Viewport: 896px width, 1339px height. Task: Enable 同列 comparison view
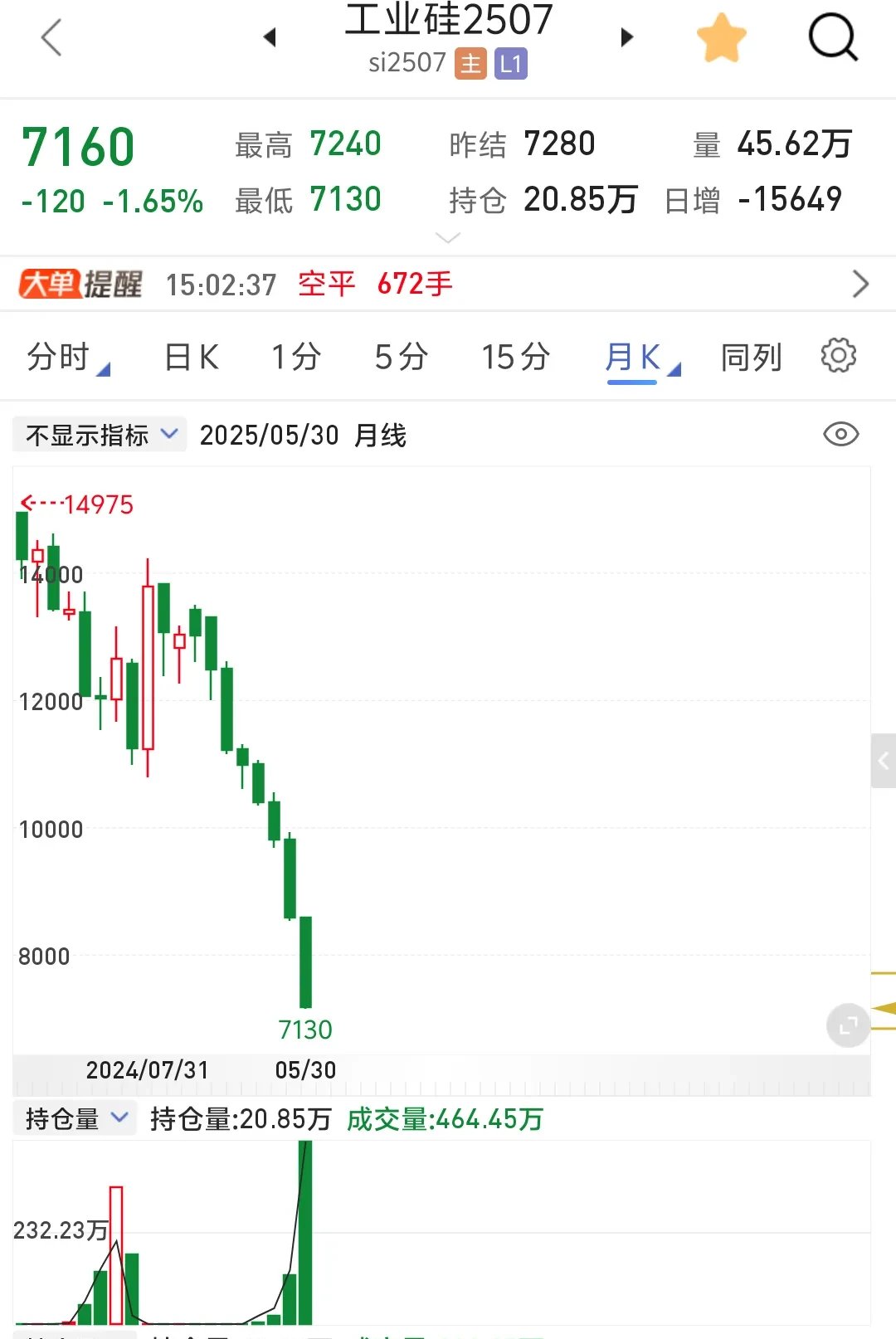[751, 356]
